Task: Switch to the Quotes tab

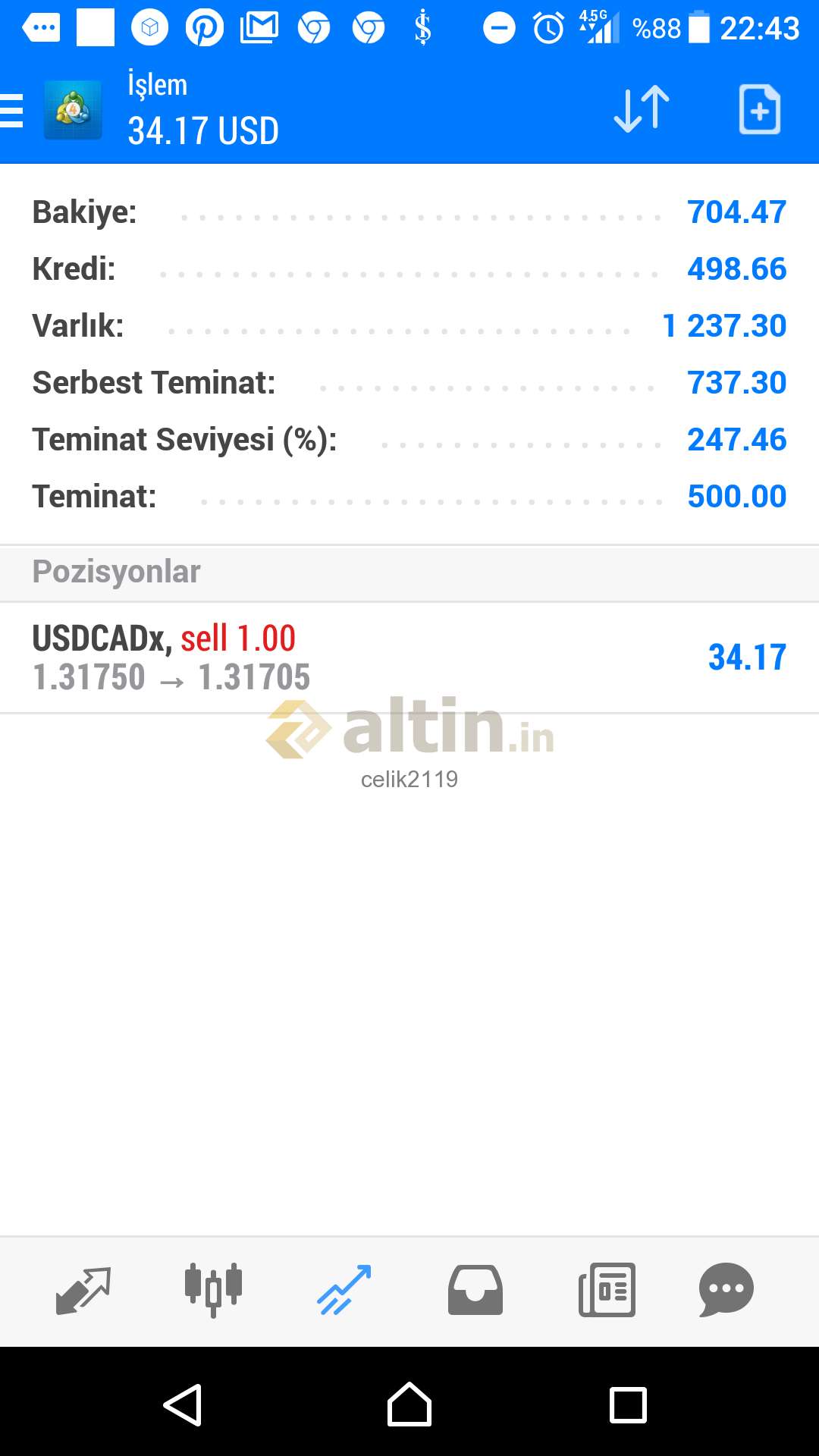Action: tap(83, 1290)
